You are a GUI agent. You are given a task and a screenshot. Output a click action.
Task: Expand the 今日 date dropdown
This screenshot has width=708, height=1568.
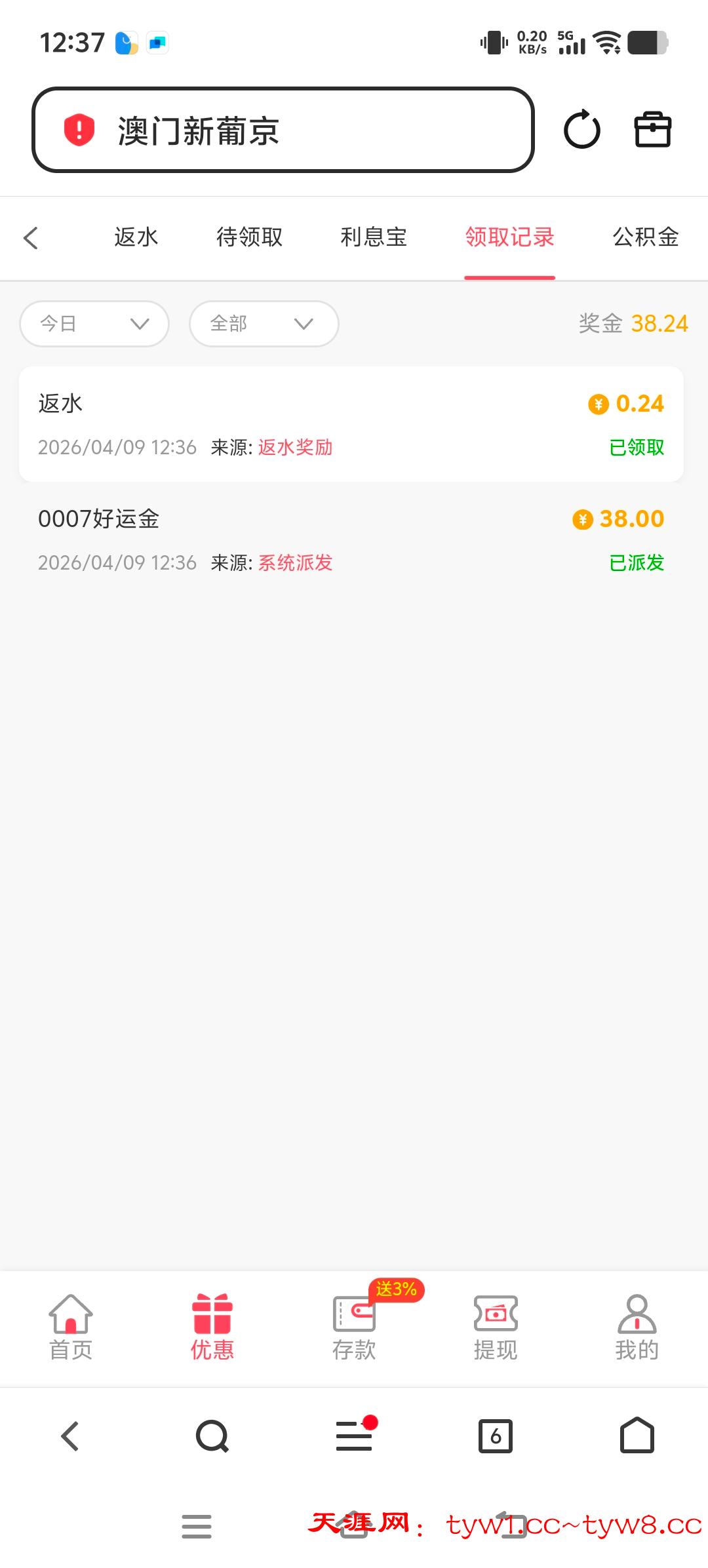coord(94,324)
